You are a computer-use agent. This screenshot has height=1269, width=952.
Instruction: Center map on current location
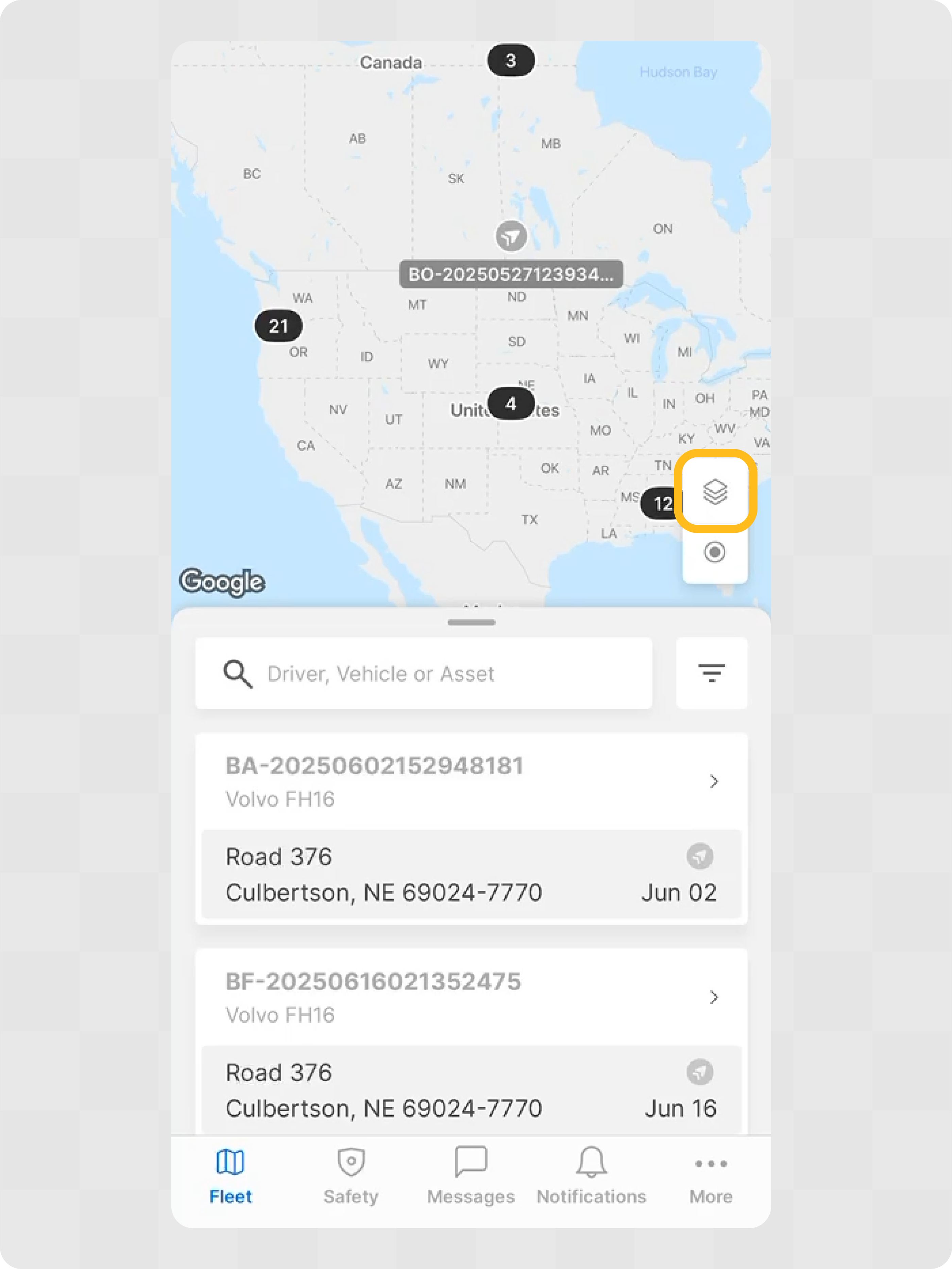point(715,553)
